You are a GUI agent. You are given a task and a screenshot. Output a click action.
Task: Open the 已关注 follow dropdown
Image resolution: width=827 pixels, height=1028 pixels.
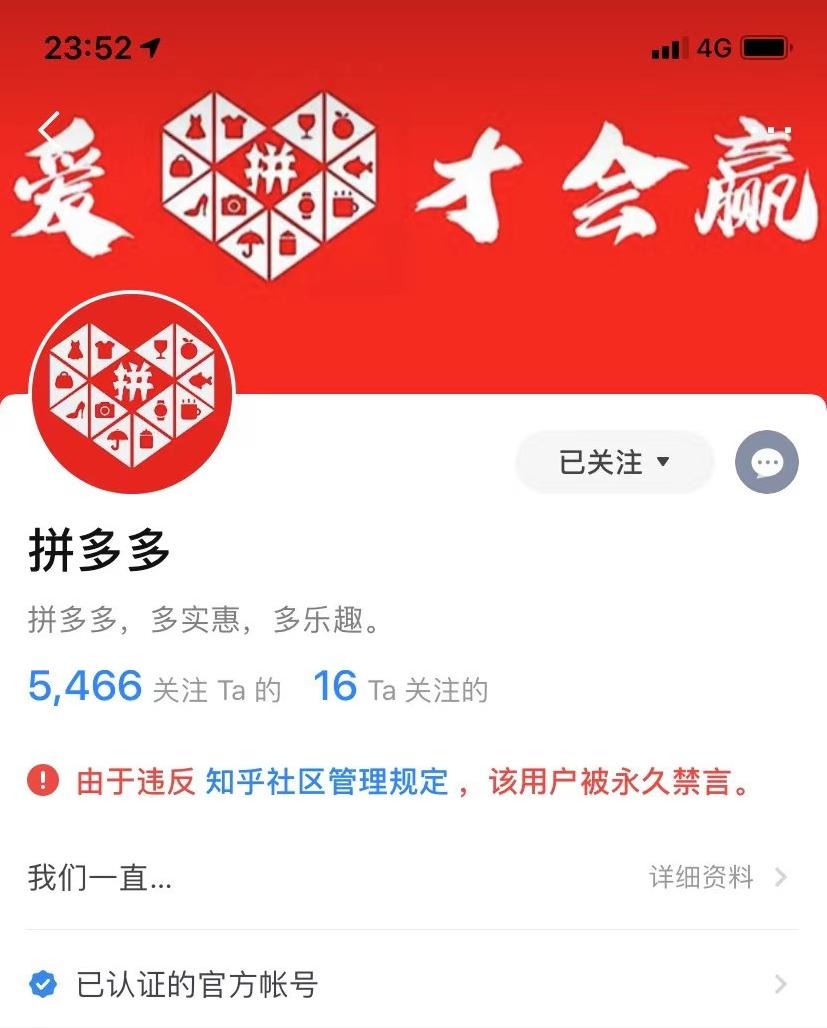click(614, 462)
